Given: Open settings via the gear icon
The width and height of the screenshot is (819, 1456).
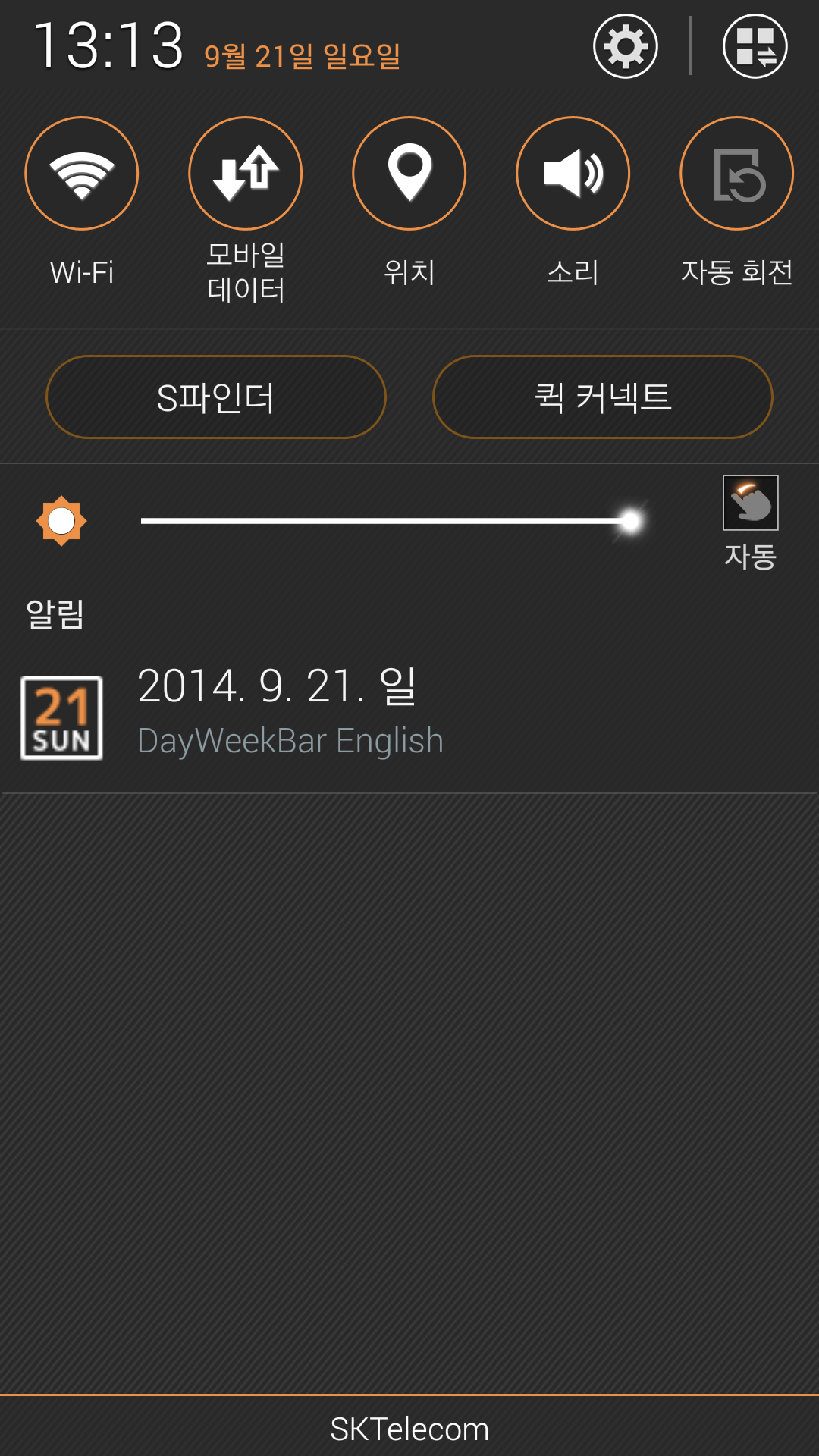Looking at the screenshot, I should 625,46.
